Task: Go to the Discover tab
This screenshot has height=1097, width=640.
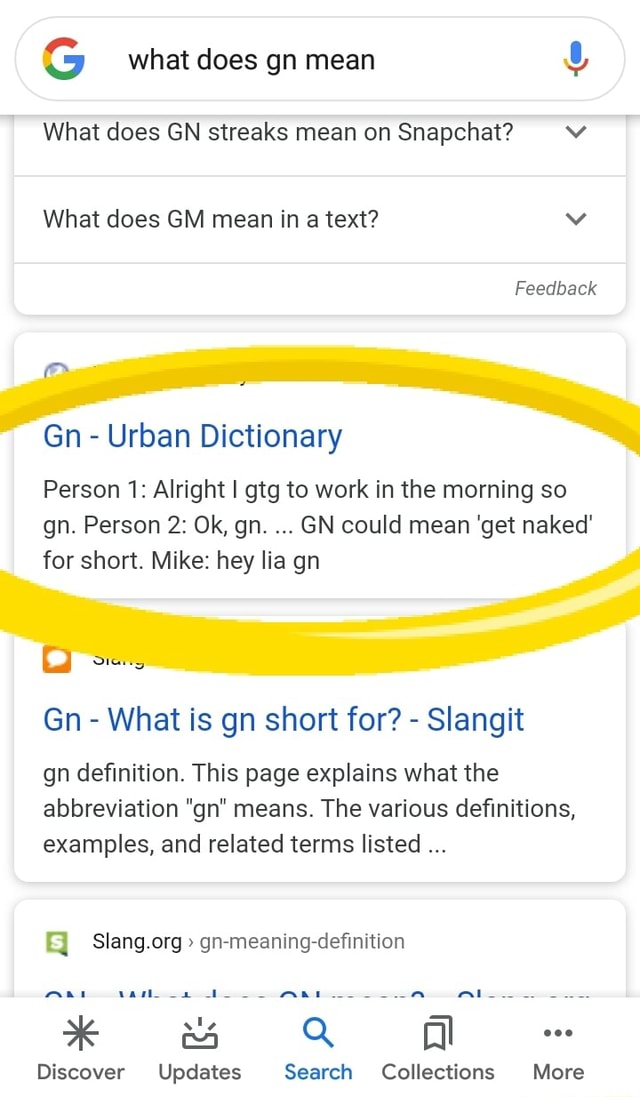Action: [80, 1049]
